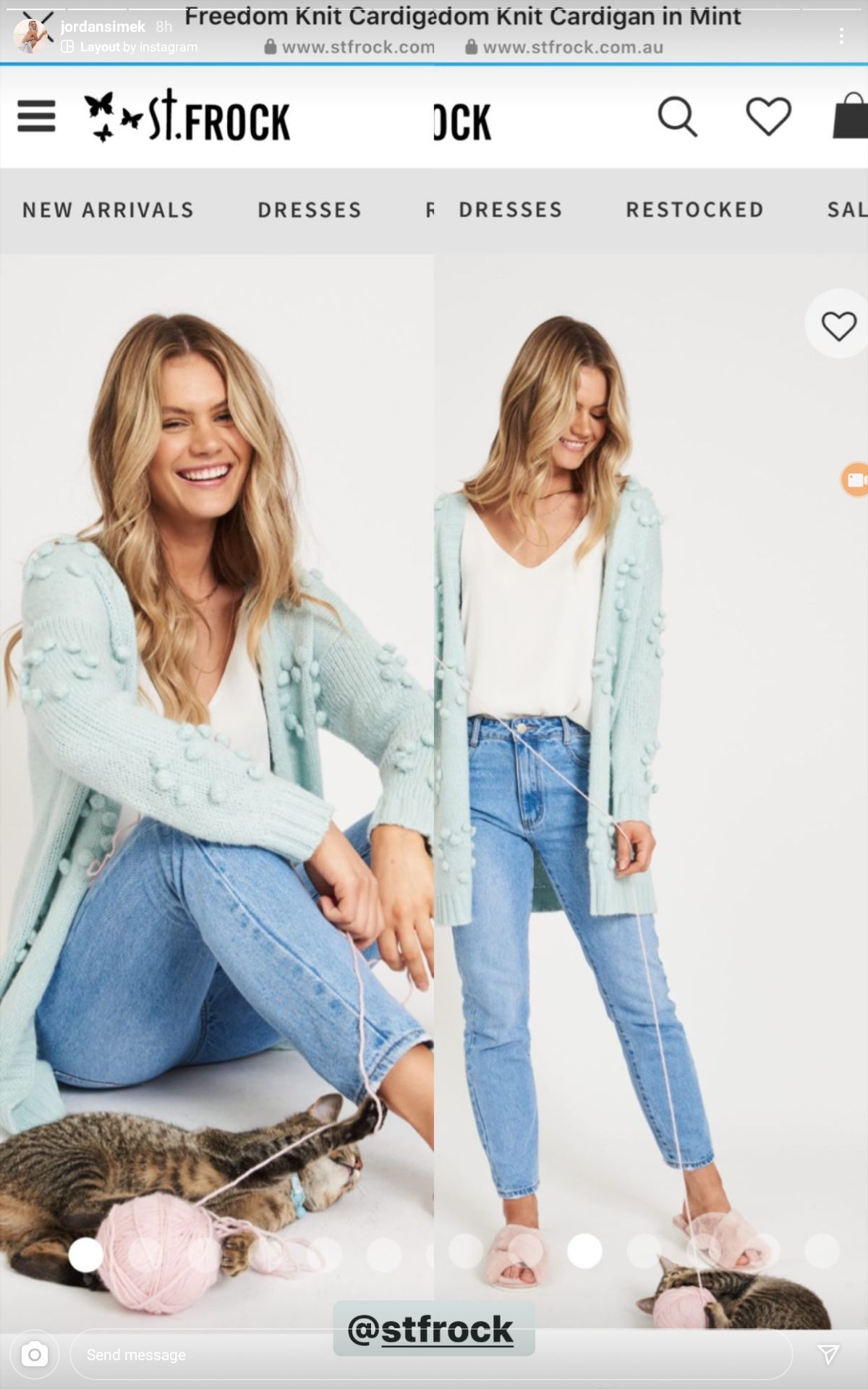Open jordansimek's profile from the story header
The image size is (868, 1389).
[103, 27]
